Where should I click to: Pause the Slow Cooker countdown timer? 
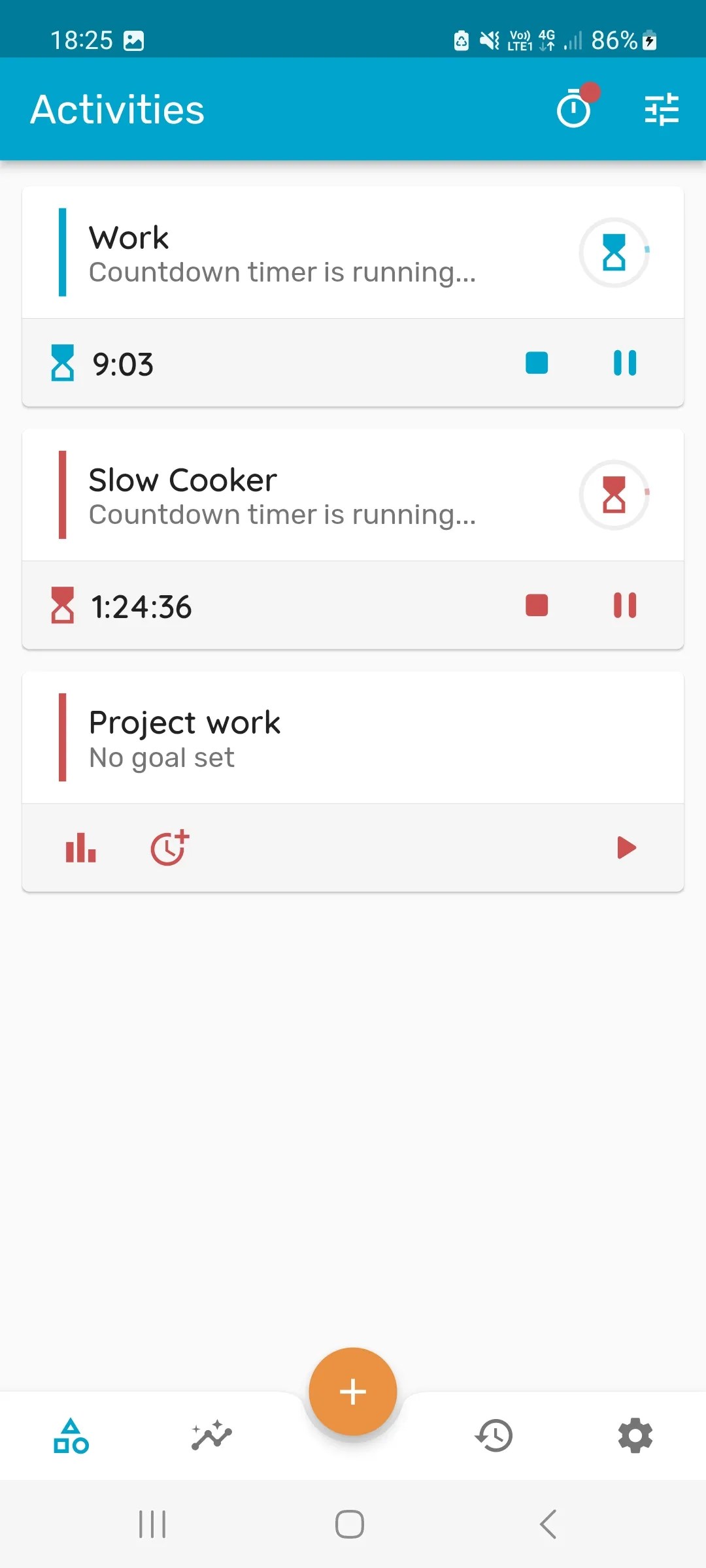[624, 606]
